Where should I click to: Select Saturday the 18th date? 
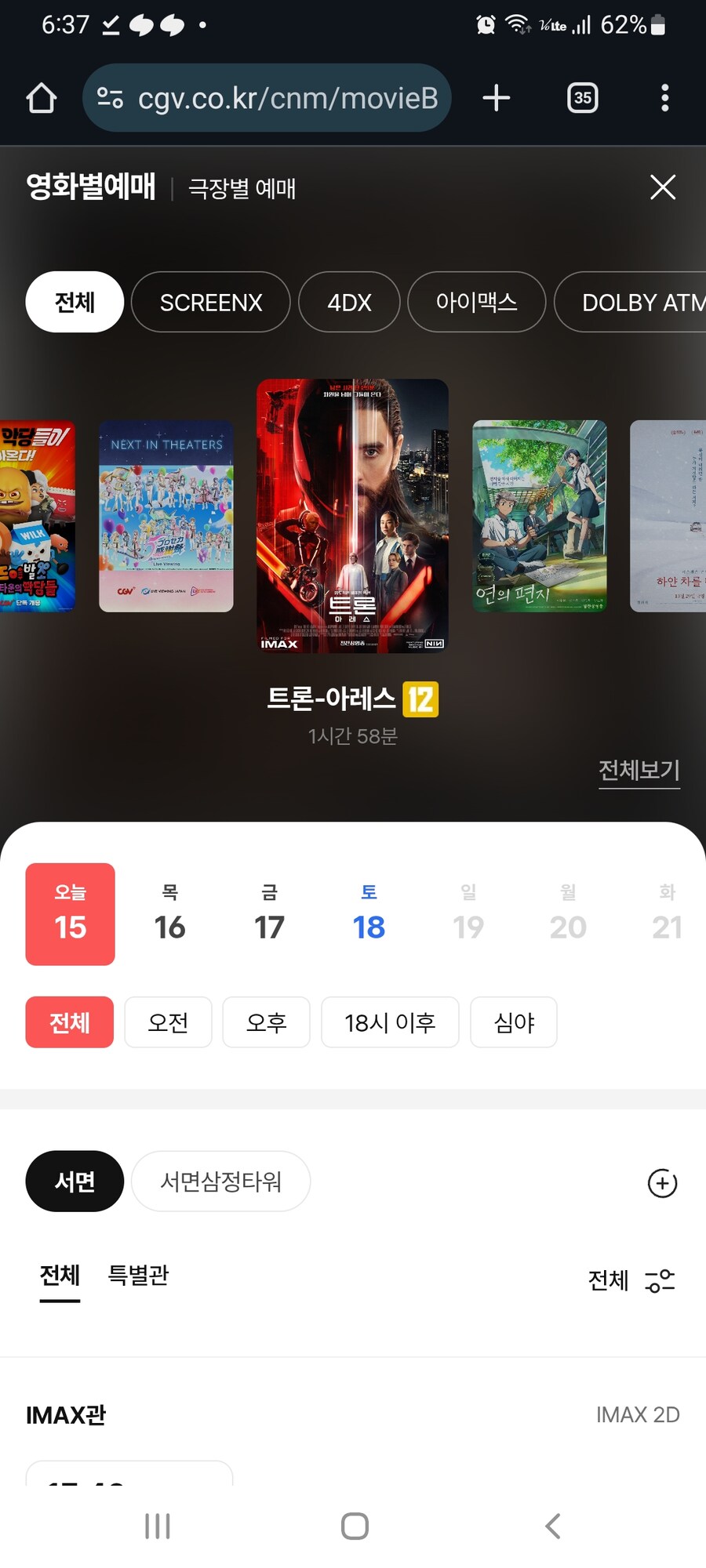click(369, 913)
